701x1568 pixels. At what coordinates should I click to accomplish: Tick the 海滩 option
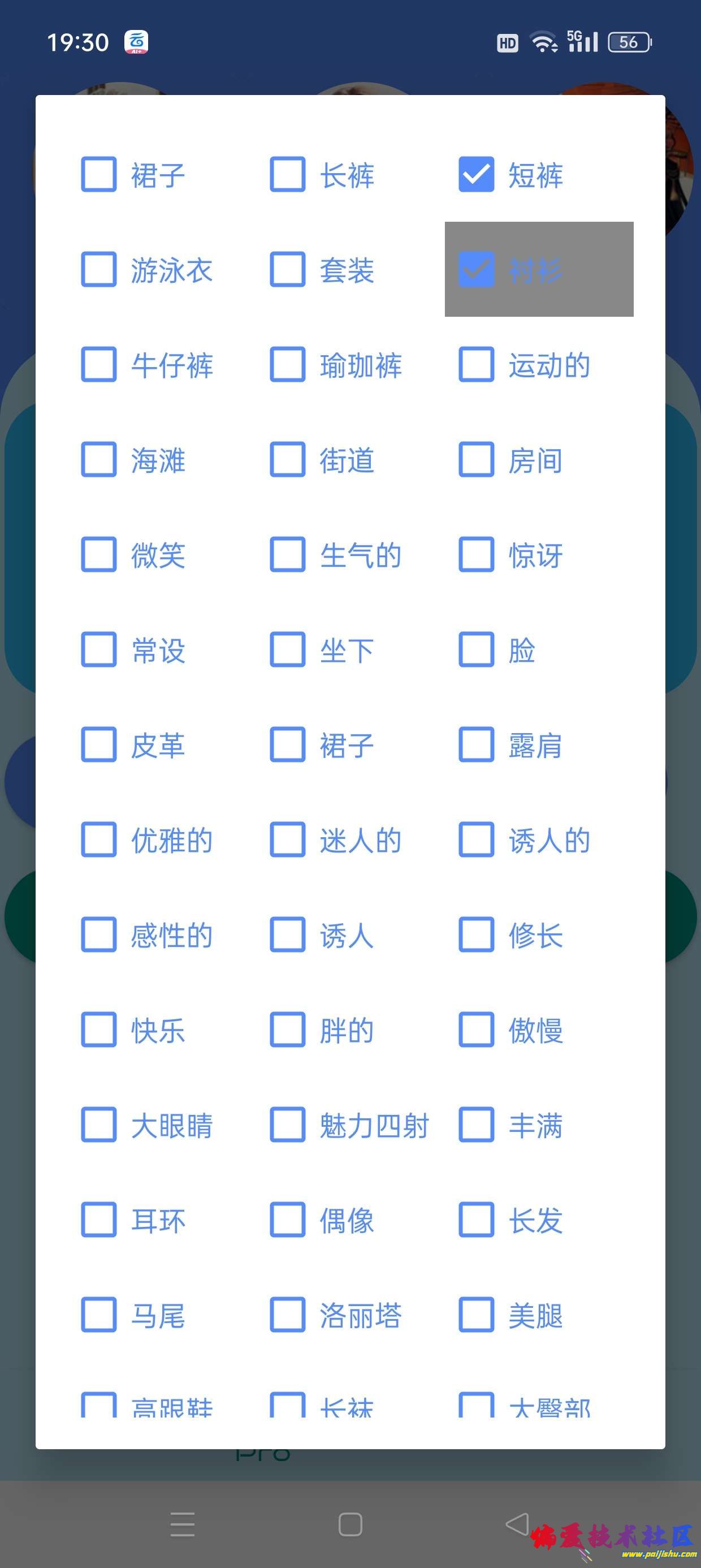click(x=98, y=459)
